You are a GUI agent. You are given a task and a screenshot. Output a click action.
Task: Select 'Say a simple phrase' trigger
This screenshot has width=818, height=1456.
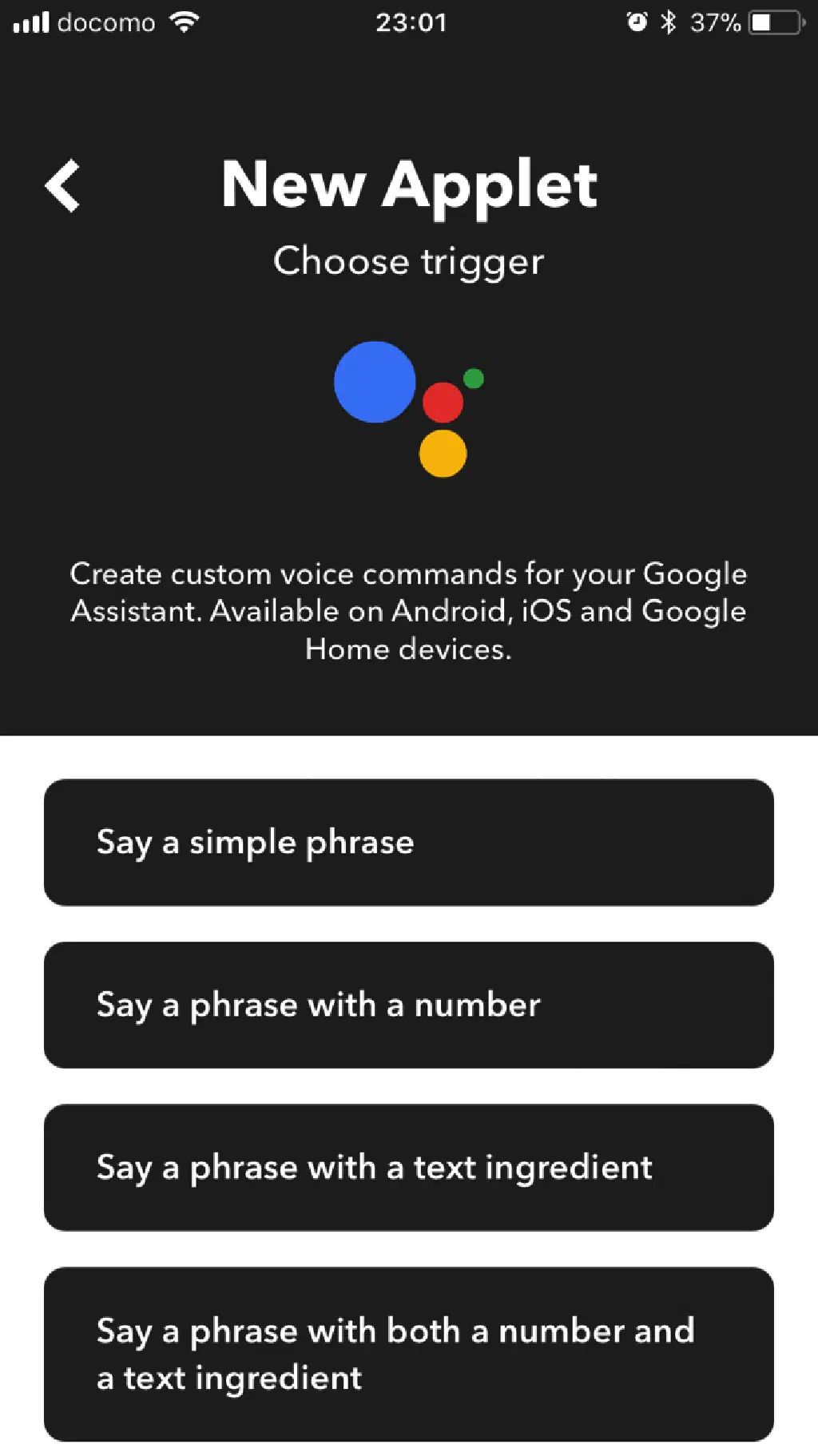pyautogui.click(x=408, y=842)
